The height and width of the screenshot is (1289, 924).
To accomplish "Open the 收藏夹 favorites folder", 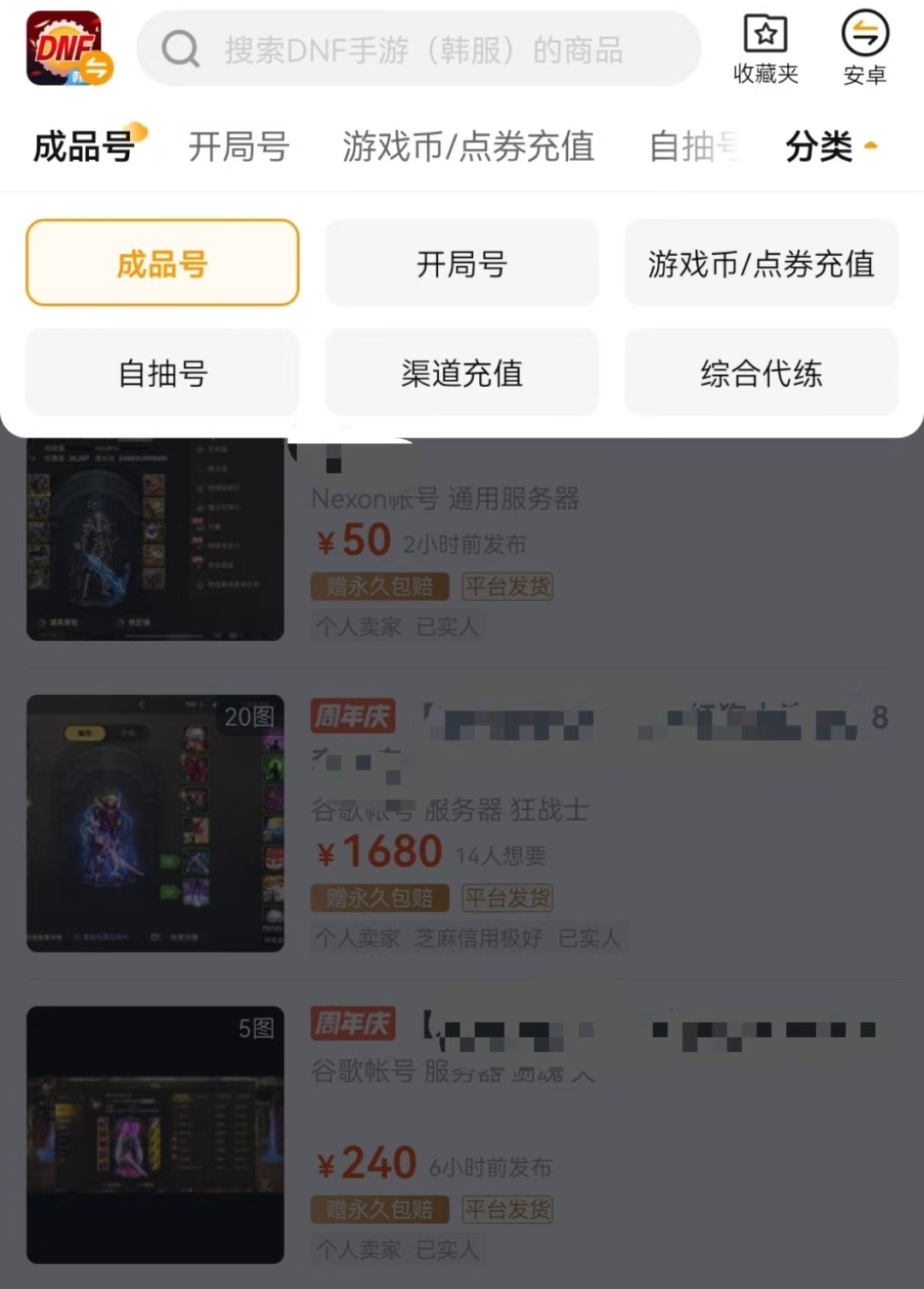I will coord(766,50).
